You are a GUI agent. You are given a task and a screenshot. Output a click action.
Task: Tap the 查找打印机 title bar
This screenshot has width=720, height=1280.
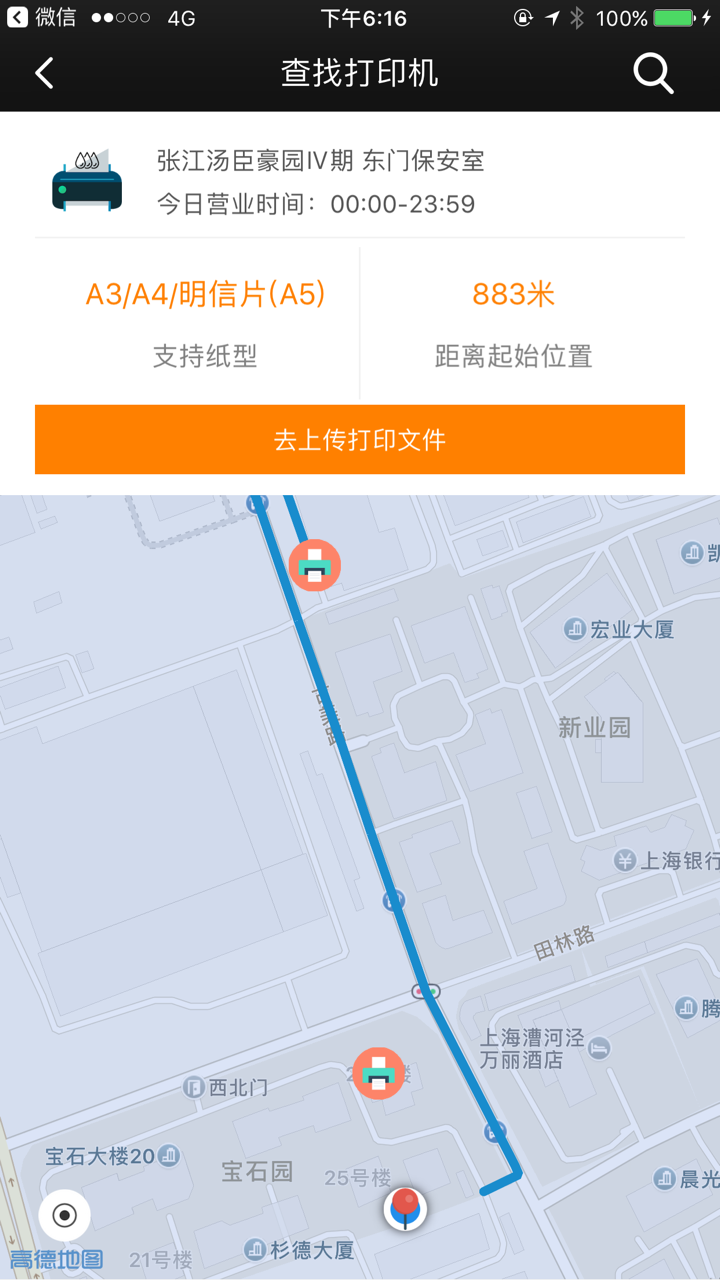(360, 72)
